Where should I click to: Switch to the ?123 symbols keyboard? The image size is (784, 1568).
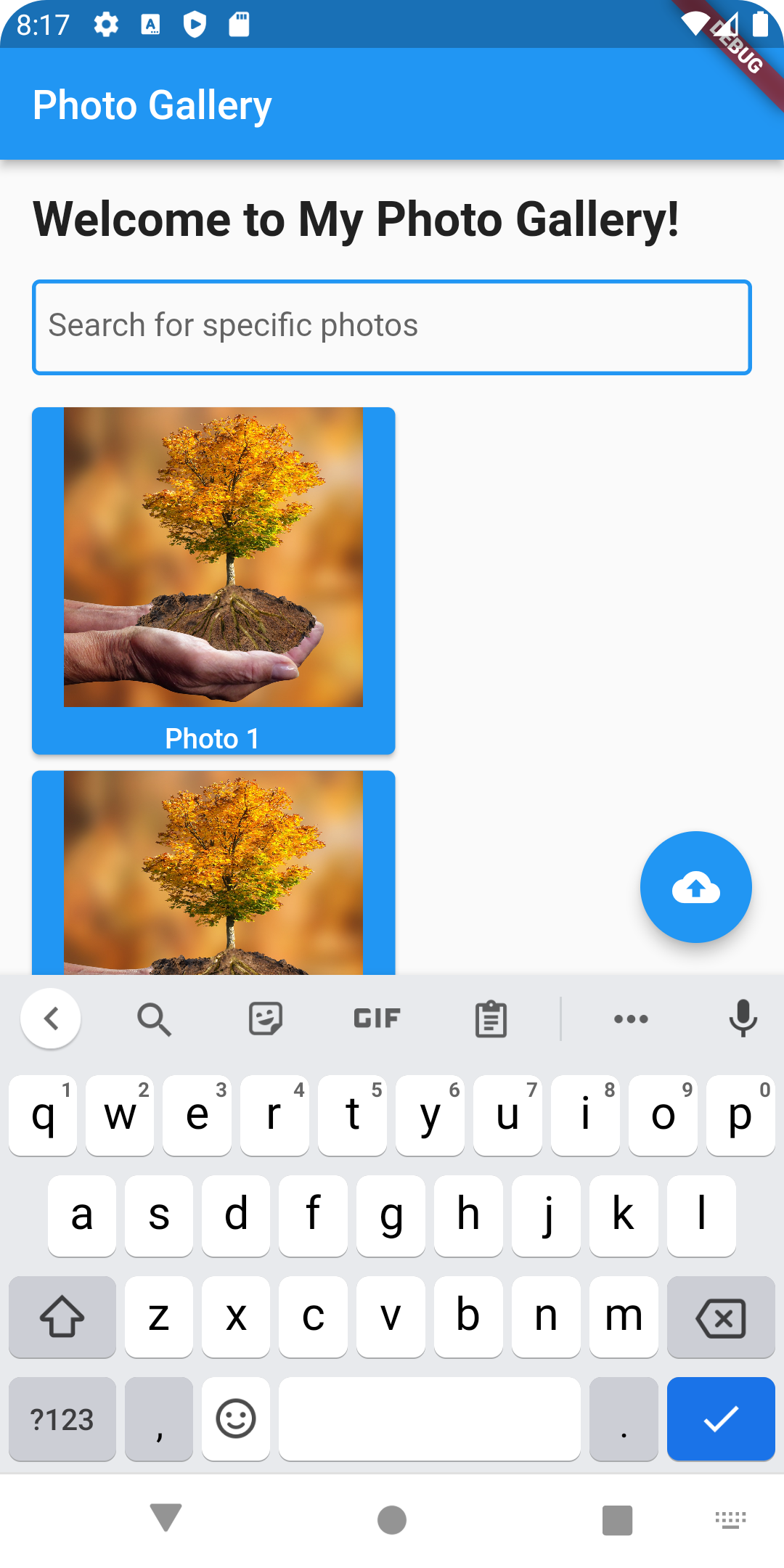[x=62, y=1418]
